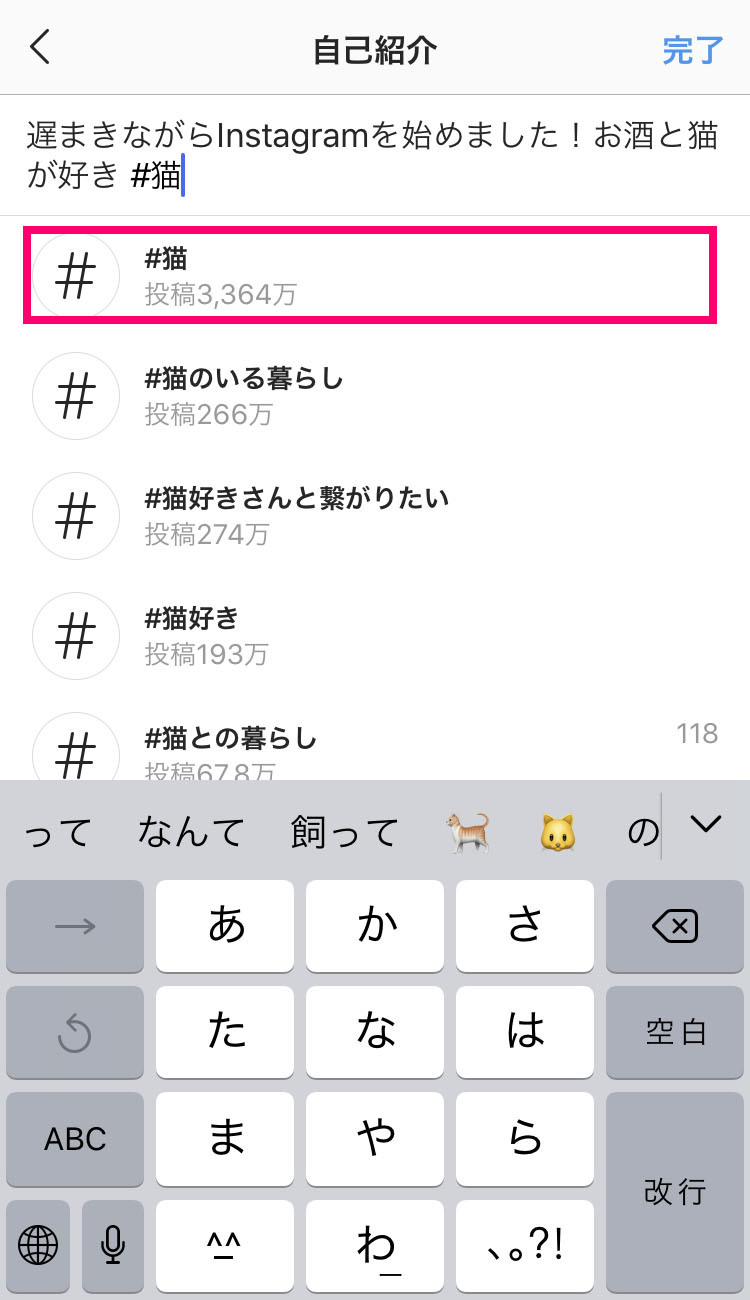The width and height of the screenshot is (750, 1300).
Task: Expand the keyboard suggestion list chevron
Action: pyautogui.click(x=706, y=825)
